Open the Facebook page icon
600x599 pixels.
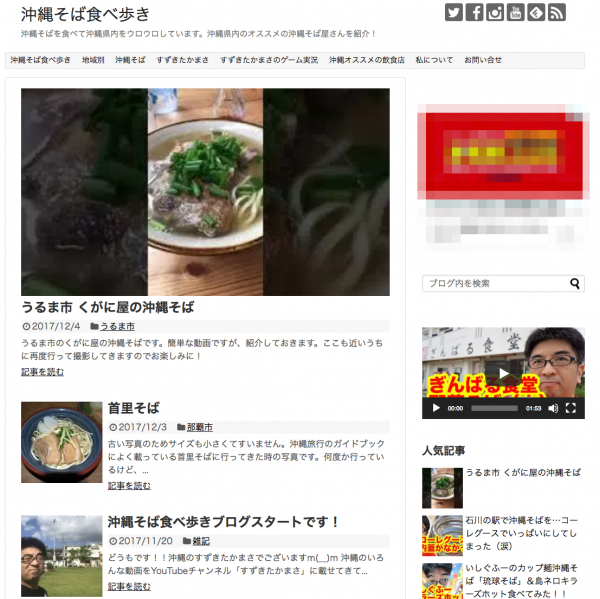(475, 13)
